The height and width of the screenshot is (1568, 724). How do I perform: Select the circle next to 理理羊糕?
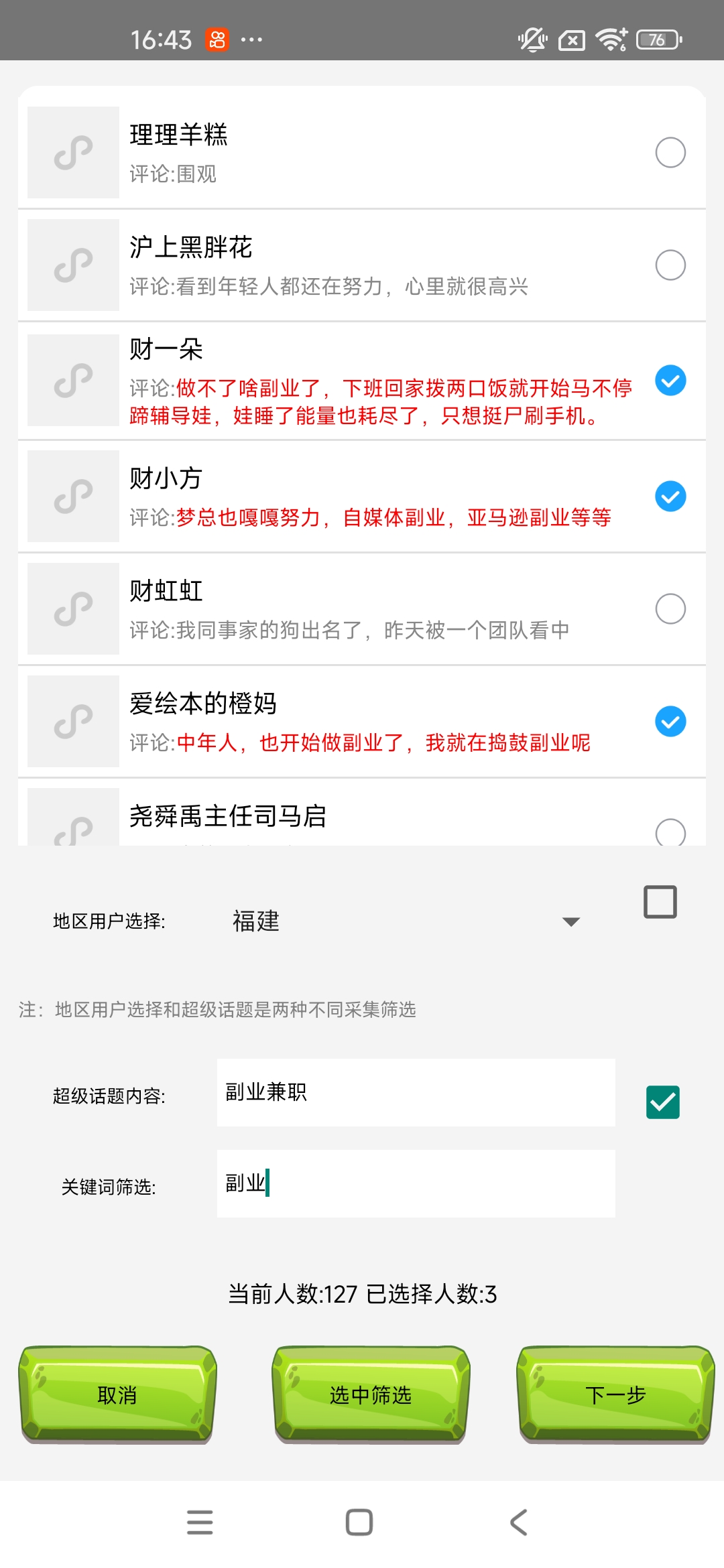point(670,152)
